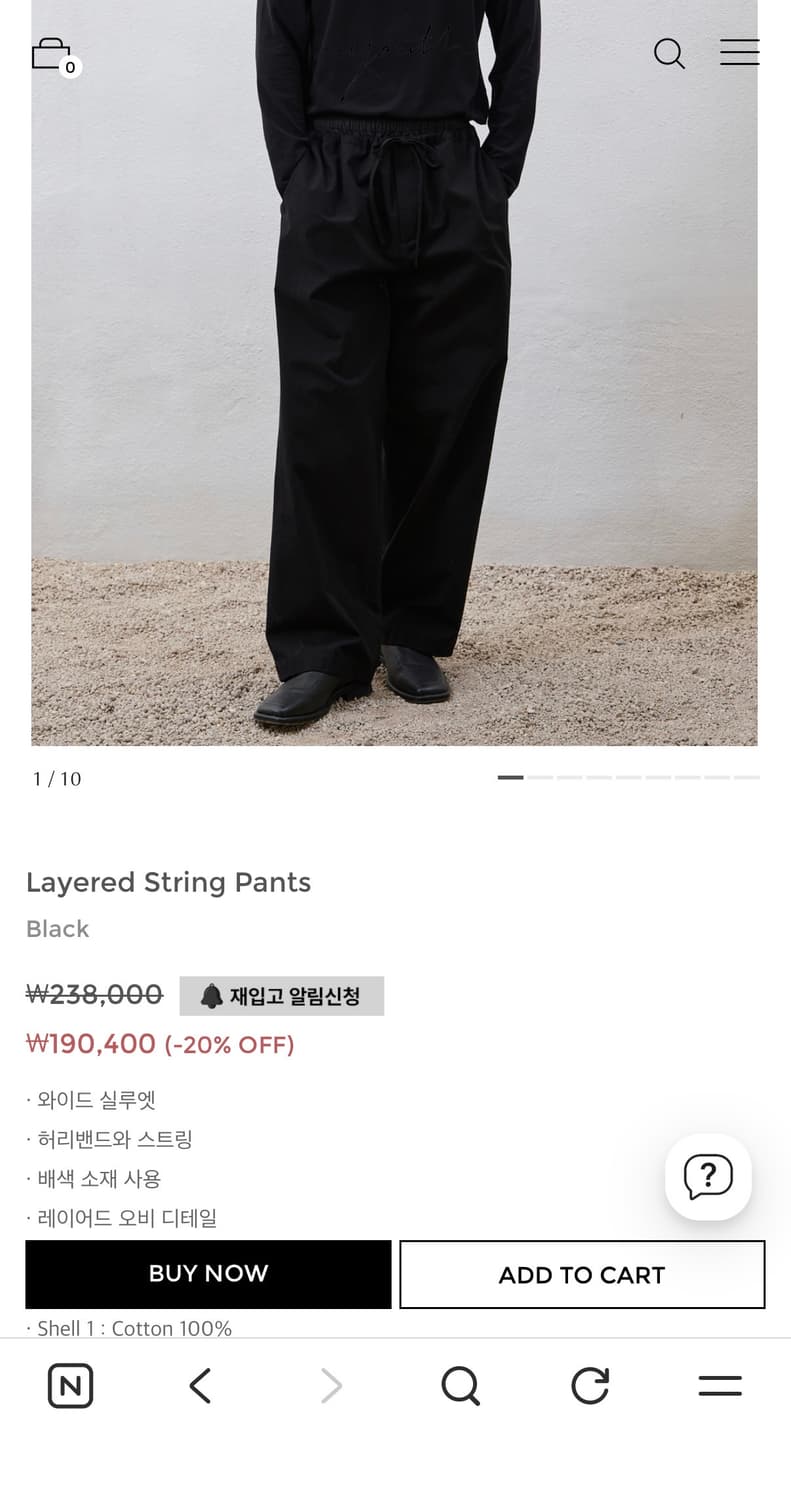
Task: Open the help chat bubble icon
Action: [708, 1177]
